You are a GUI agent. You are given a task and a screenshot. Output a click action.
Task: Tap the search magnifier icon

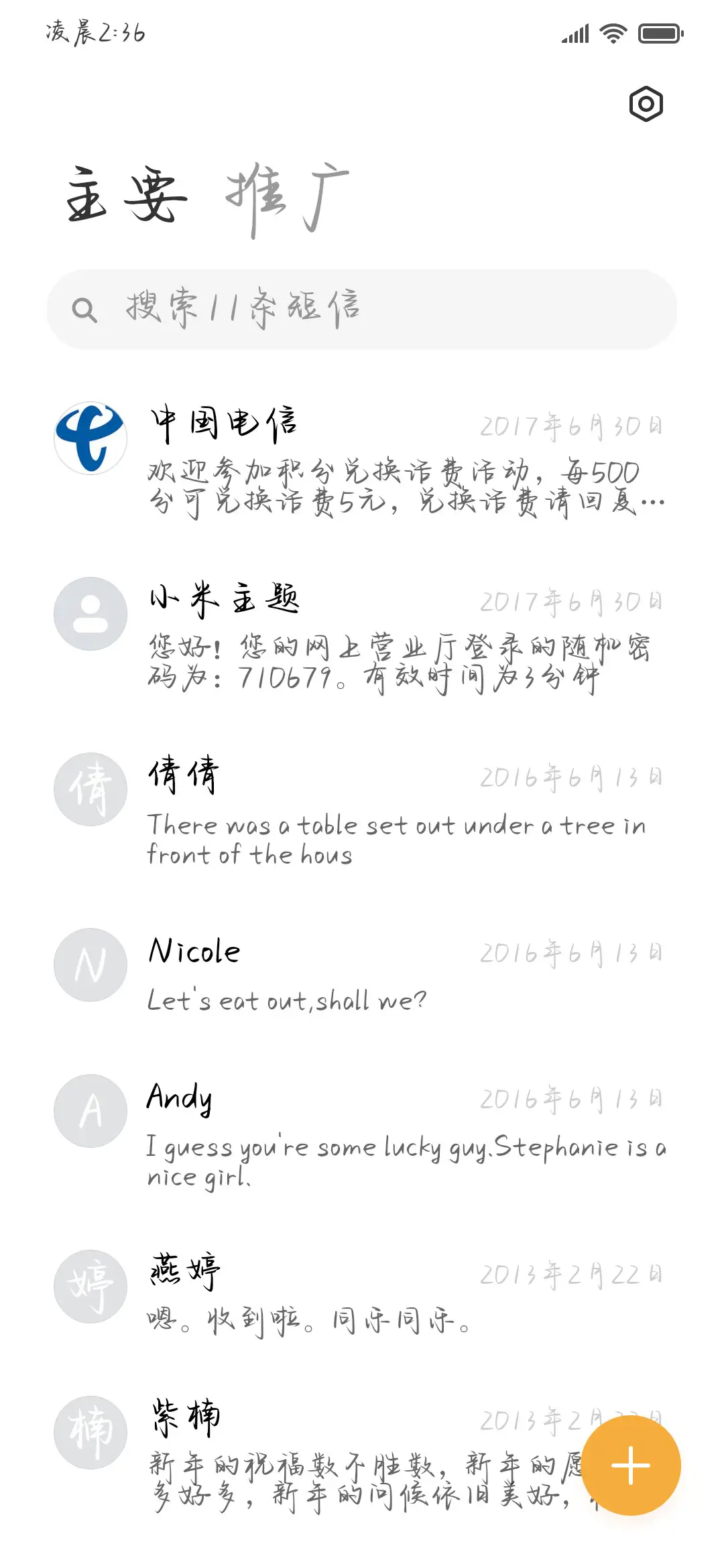(x=87, y=308)
